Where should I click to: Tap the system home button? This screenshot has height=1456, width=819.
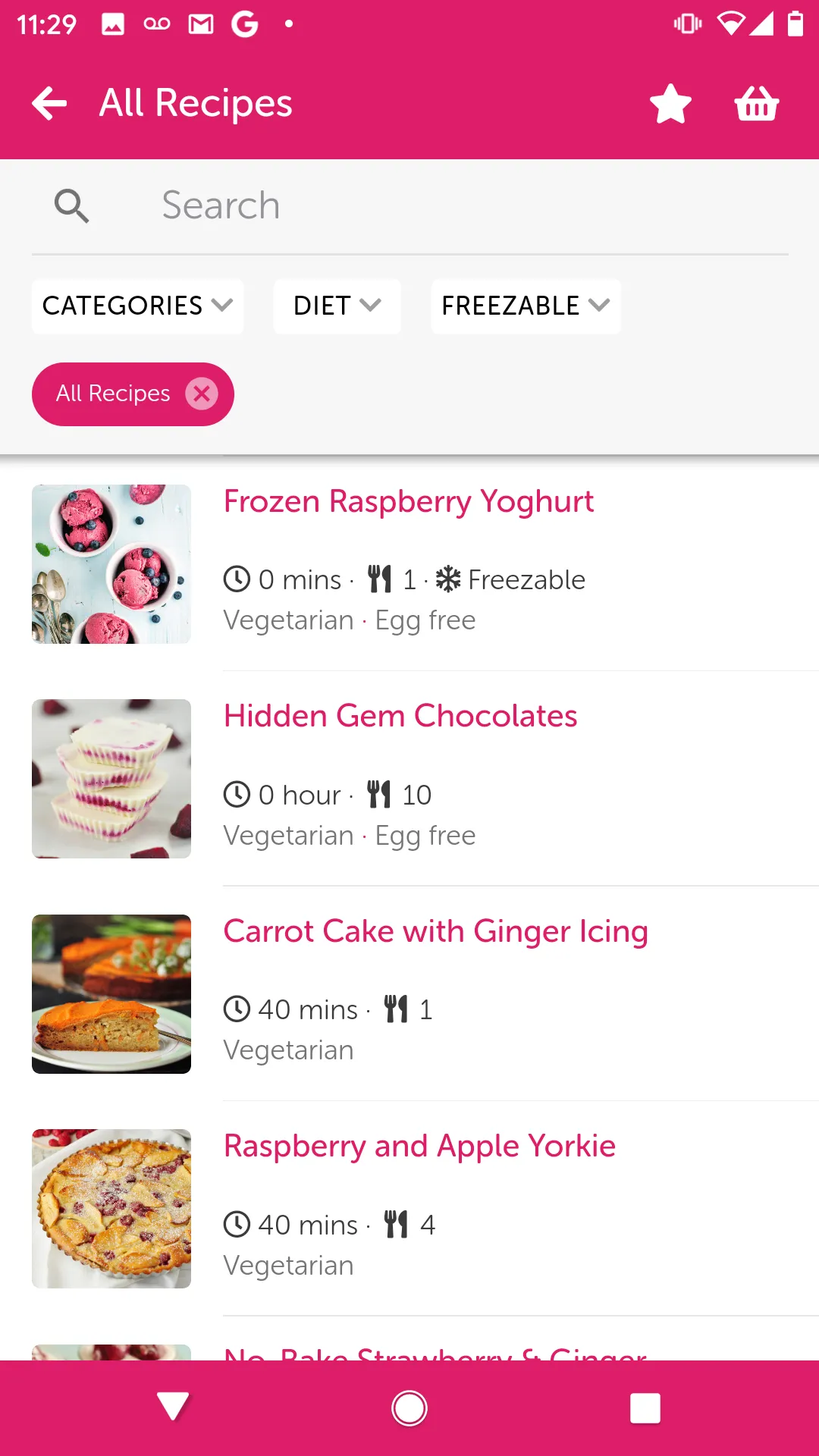point(409,1408)
